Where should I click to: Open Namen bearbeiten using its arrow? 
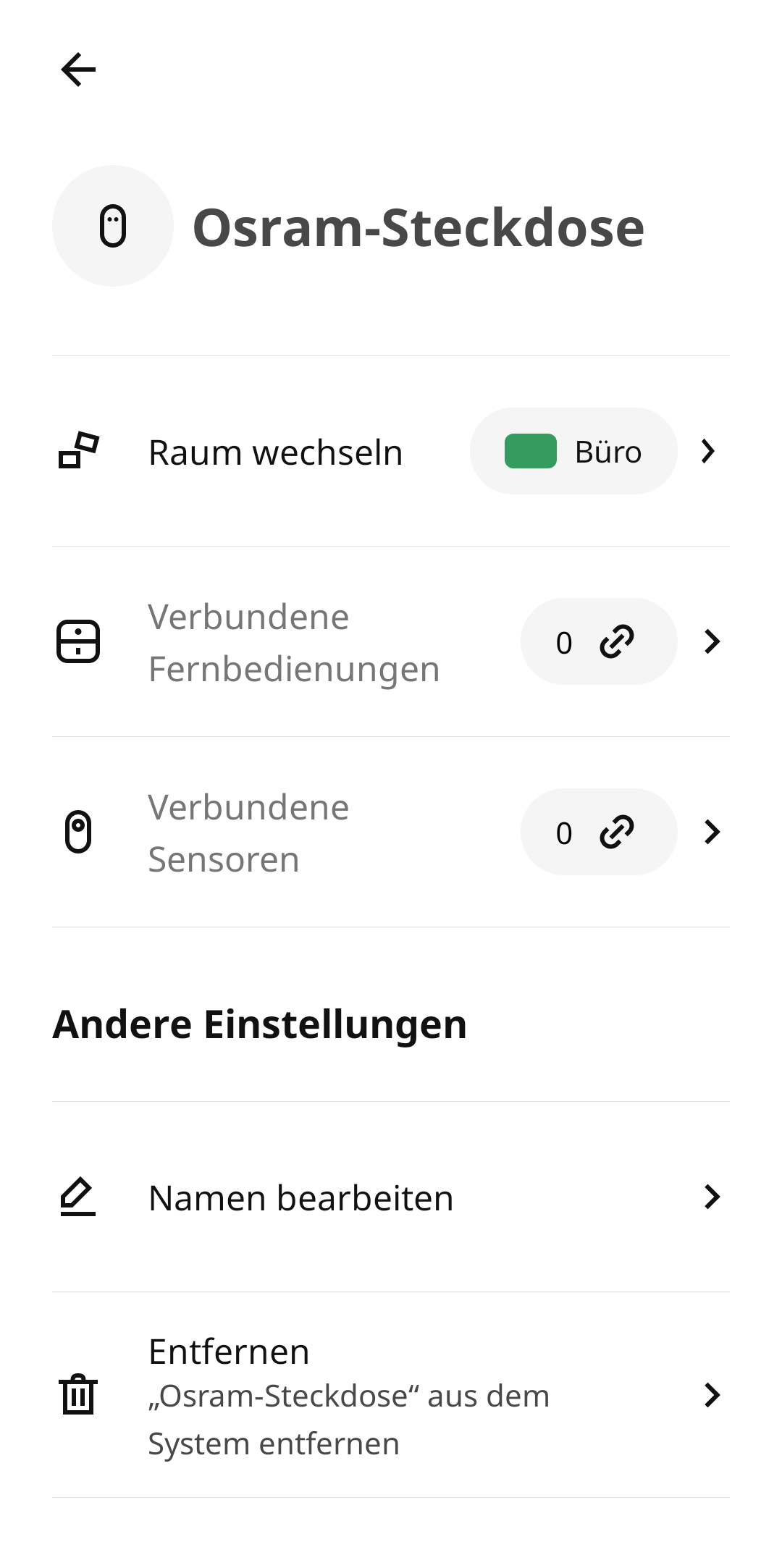pyautogui.click(x=713, y=1197)
